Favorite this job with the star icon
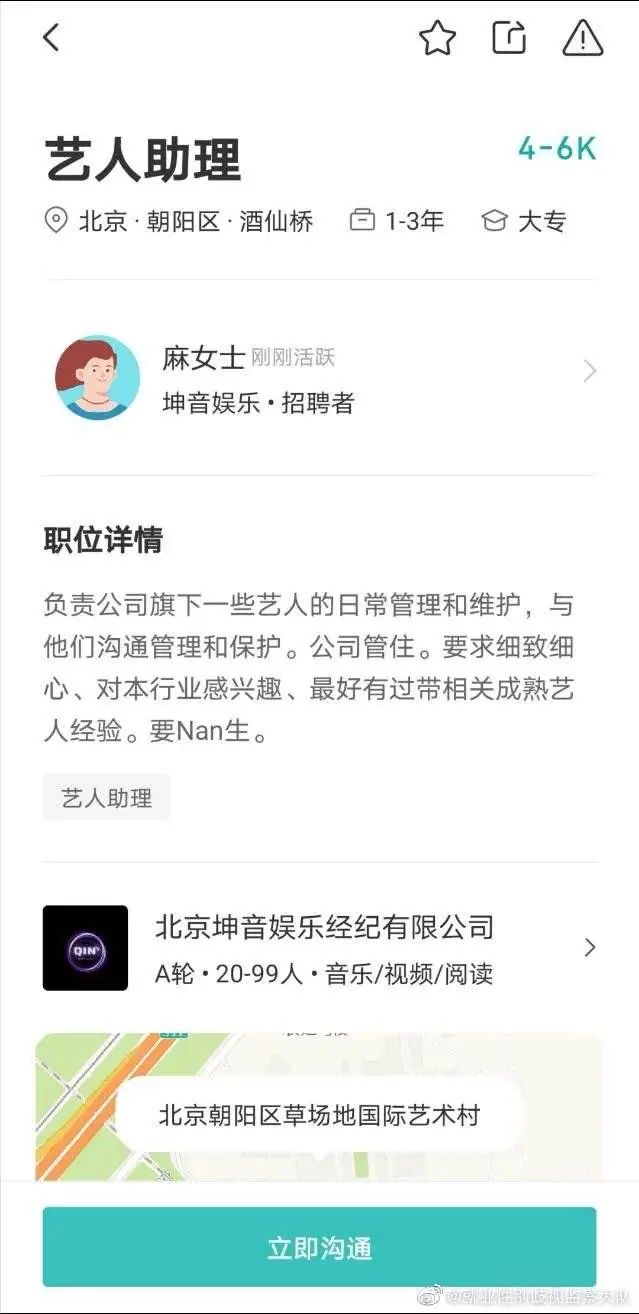The width and height of the screenshot is (639, 1314). pyautogui.click(x=437, y=39)
